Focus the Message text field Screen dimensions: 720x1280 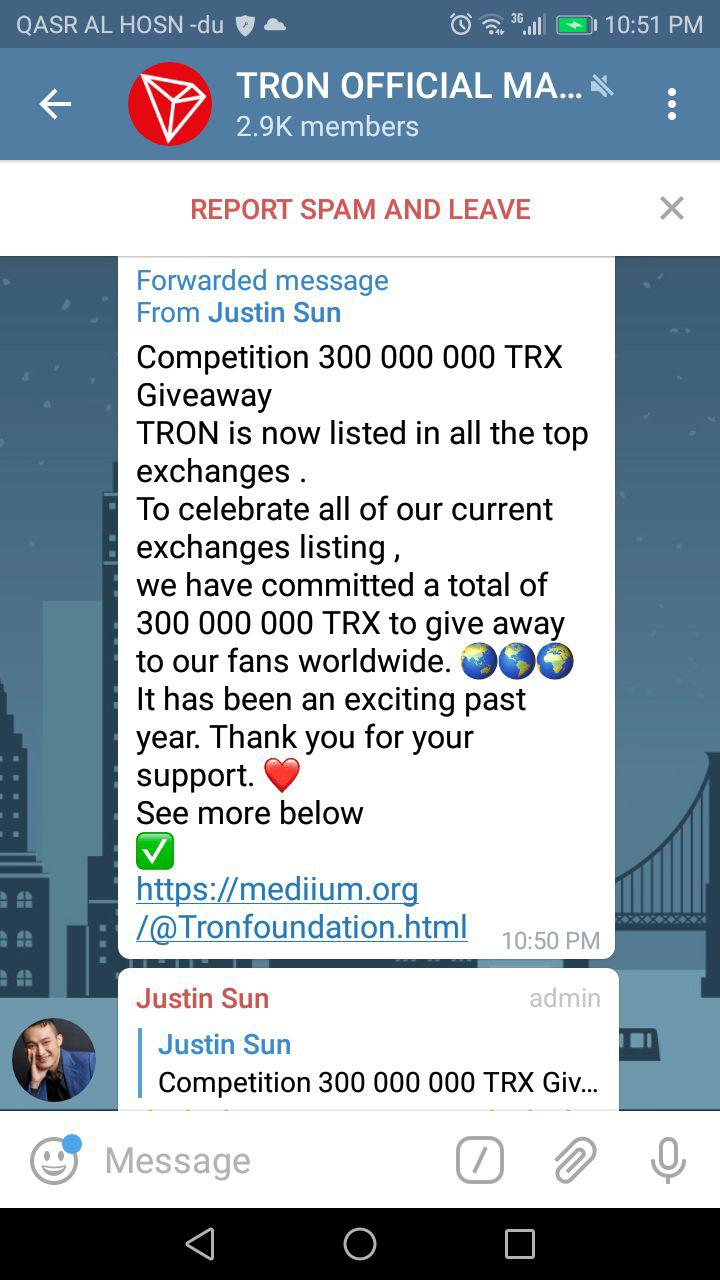coord(270,1160)
